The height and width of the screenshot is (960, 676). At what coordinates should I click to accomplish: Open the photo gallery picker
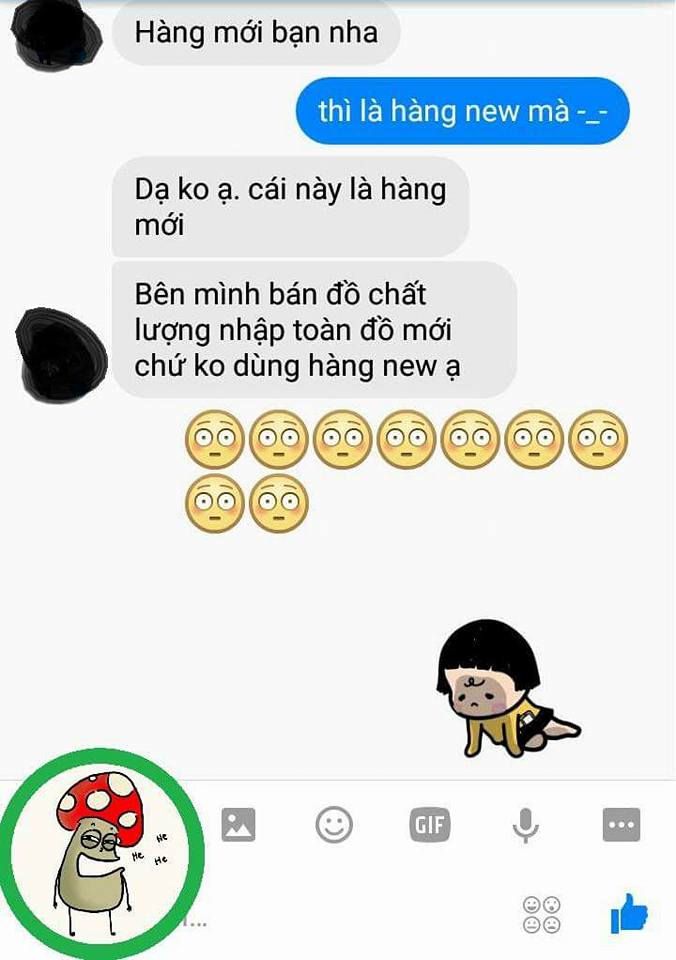click(x=238, y=825)
